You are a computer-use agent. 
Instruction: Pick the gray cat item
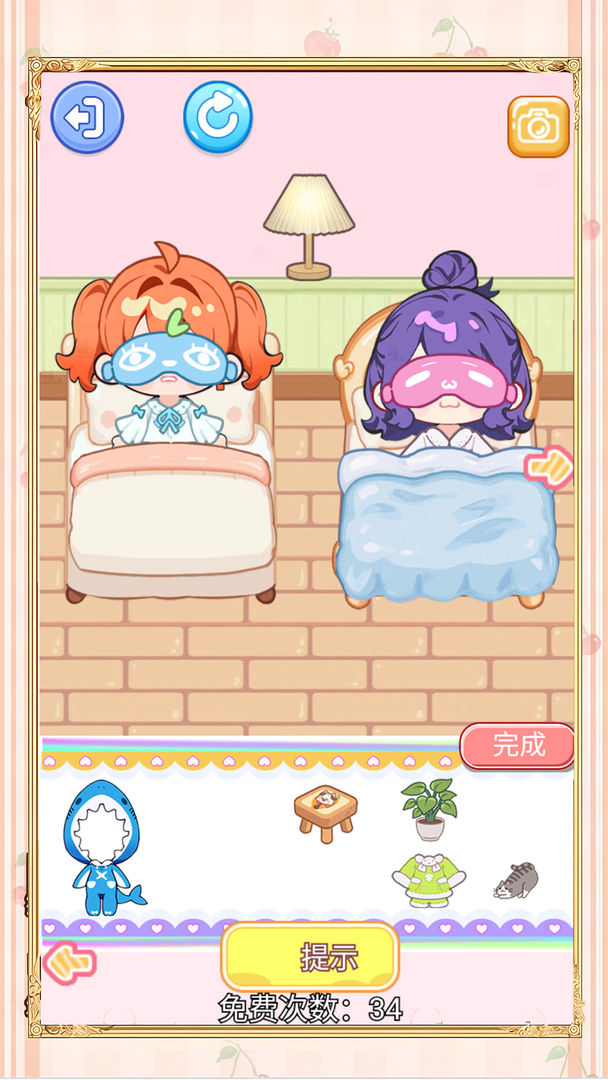(516, 880)
